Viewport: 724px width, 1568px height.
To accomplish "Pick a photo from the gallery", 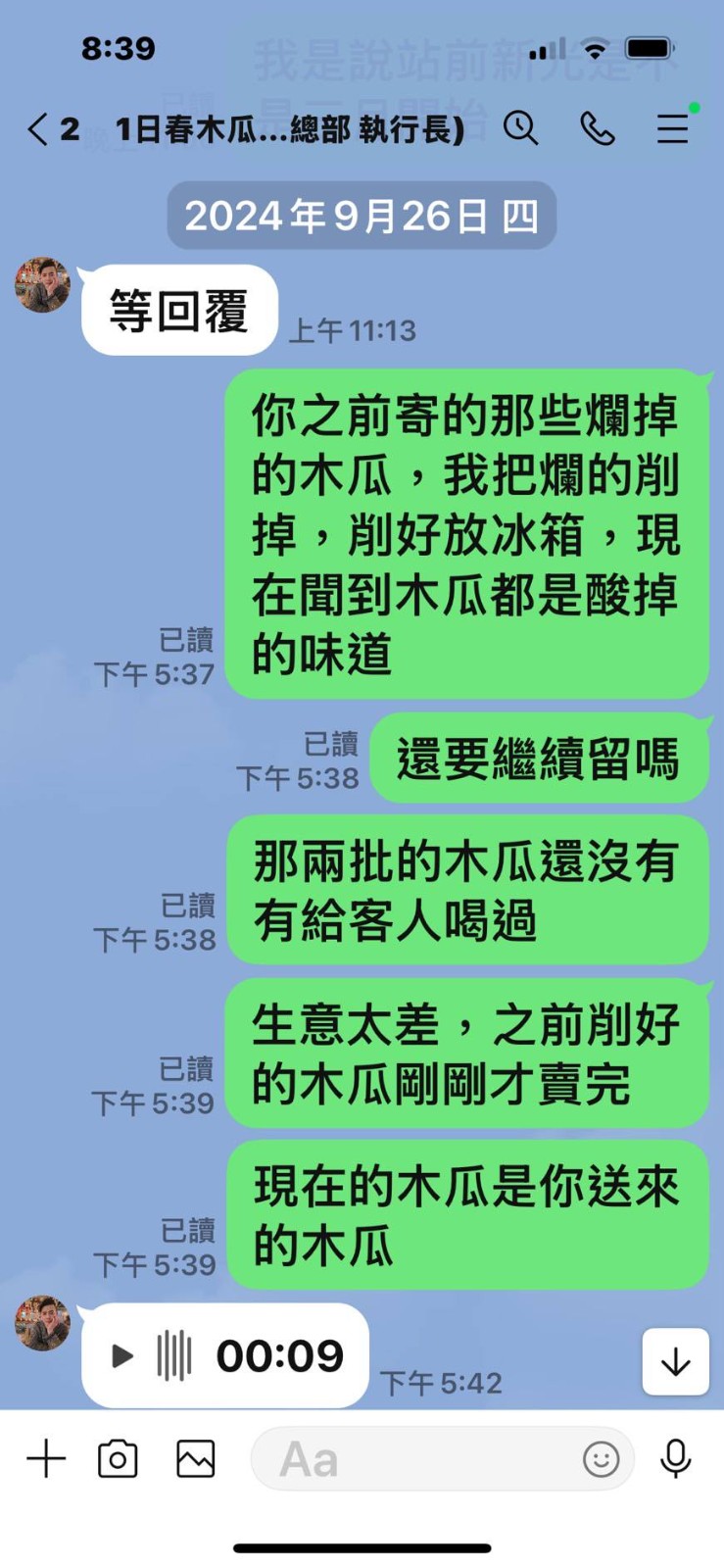I will [195, 1458].
